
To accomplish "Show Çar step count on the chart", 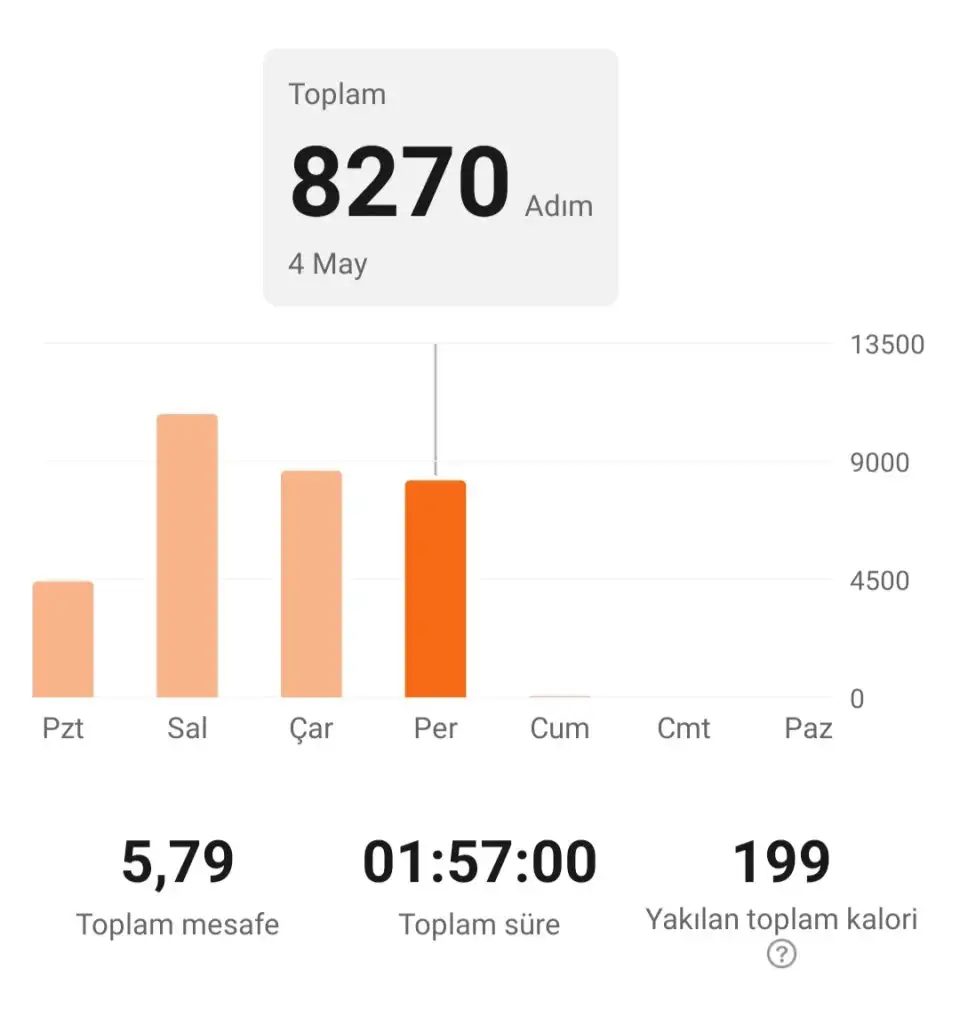I will [311, 584].
